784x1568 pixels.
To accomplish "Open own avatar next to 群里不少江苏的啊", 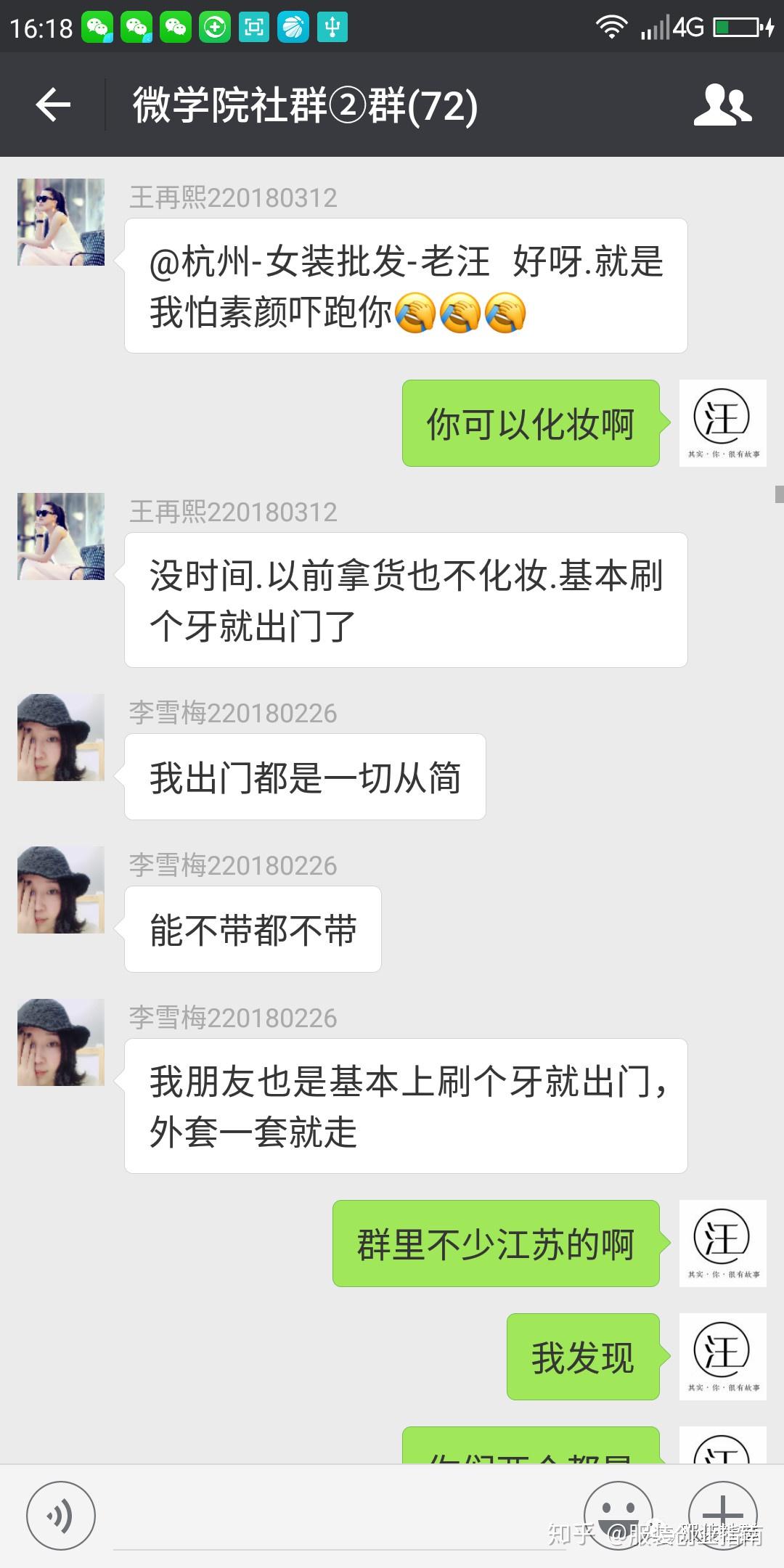I will point(722,1244).
